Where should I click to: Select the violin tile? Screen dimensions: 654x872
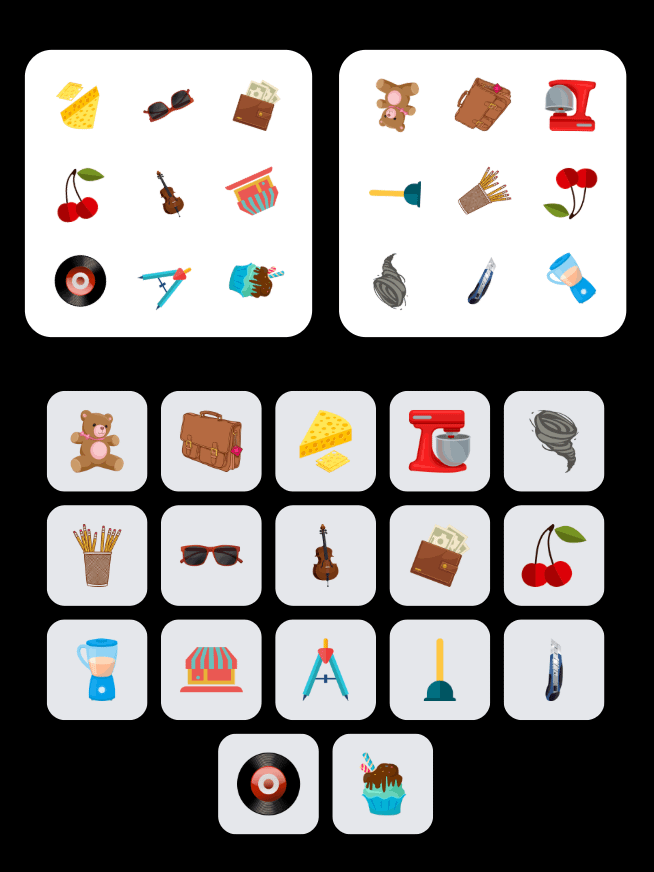coord(325,555)
